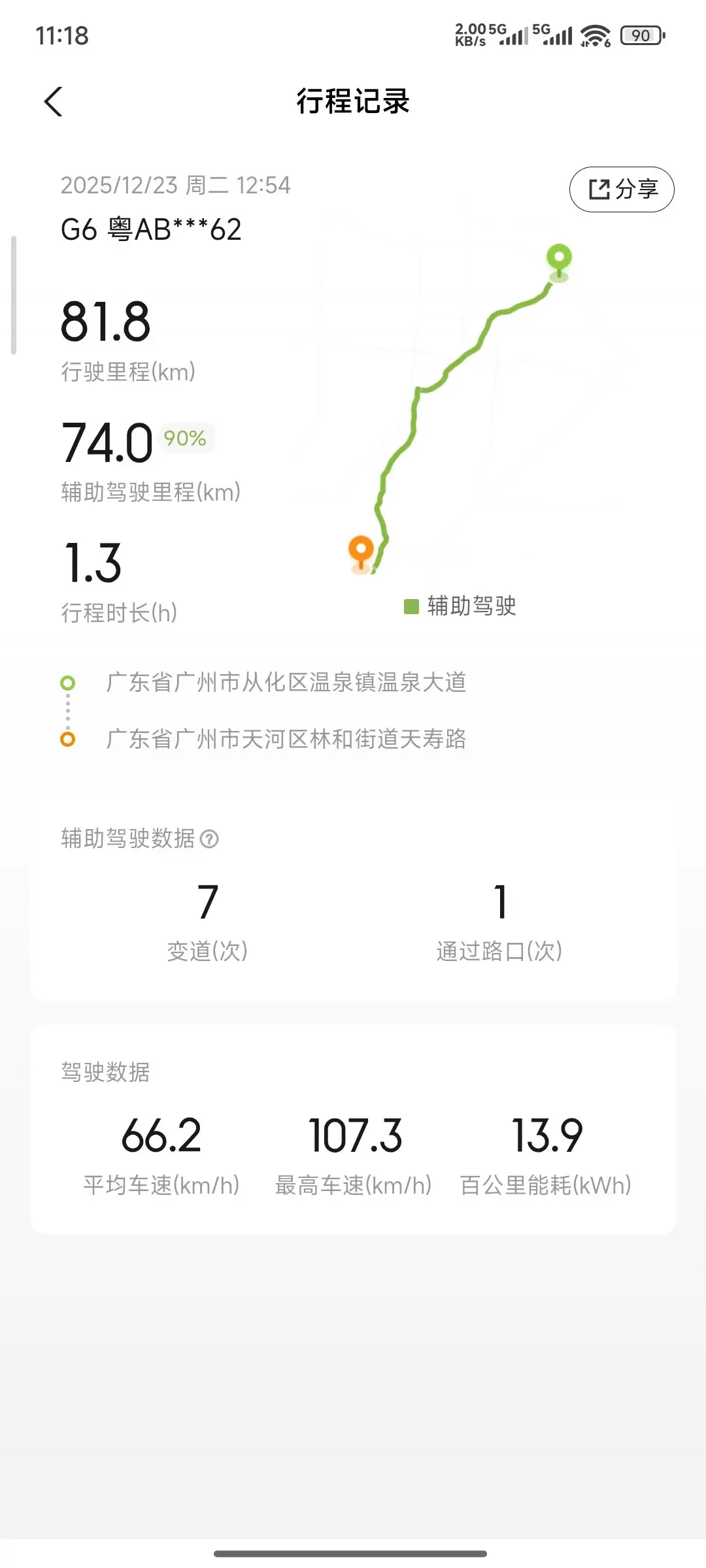This screenshot has width=706, height=1568.
Task: Tap the 分享 share button
Action: pyautogui.click(x=622, y=189)
